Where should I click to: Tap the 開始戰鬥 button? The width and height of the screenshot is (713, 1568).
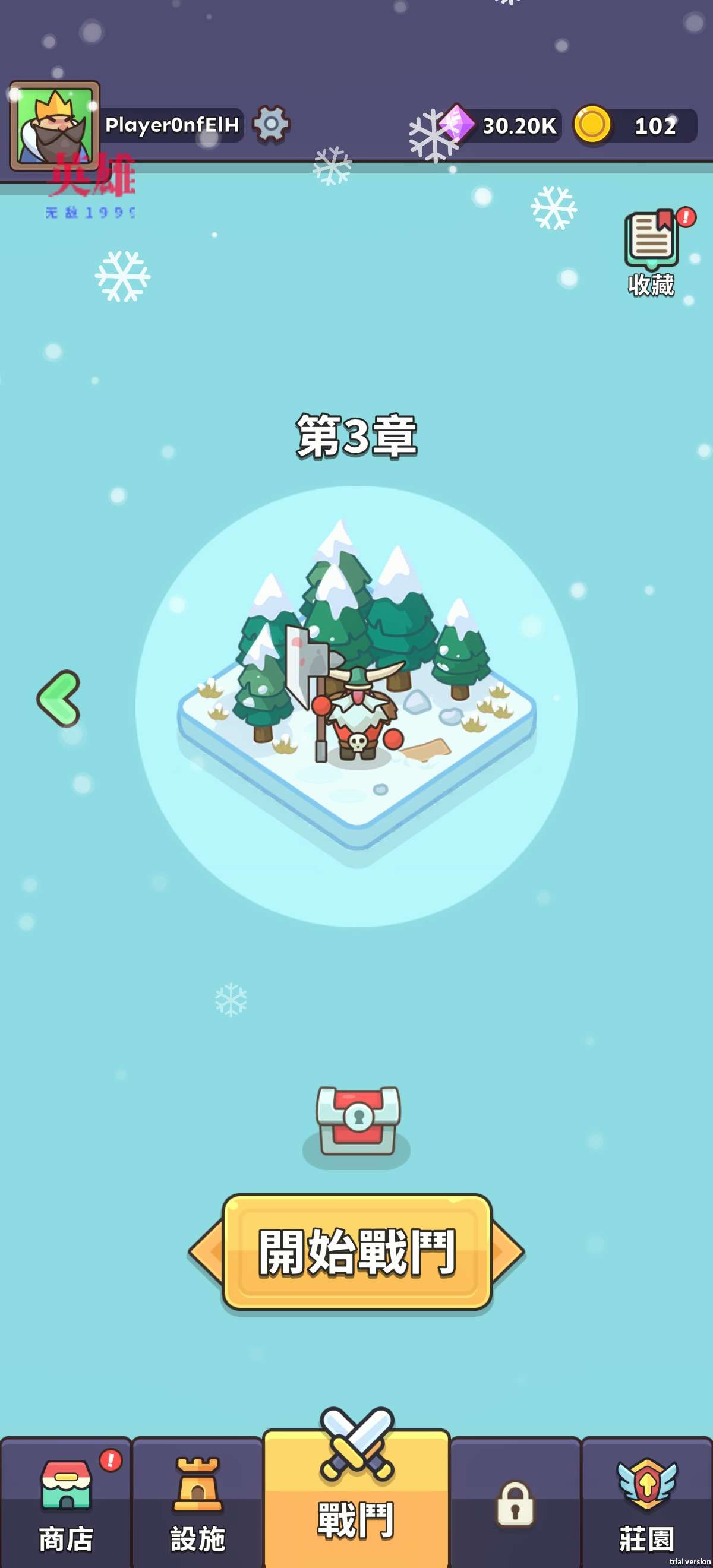point(357,1251)
